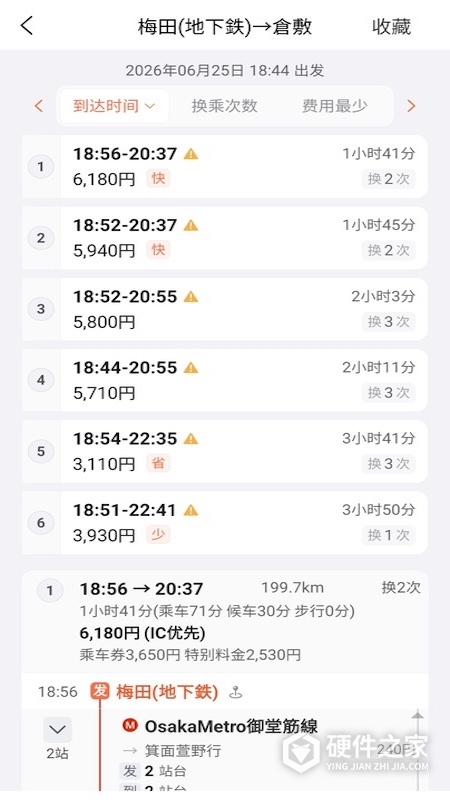Show later options with the right arrow
Image resolution: width=450 pixels, height=800 pixels.
coord(411,106)
